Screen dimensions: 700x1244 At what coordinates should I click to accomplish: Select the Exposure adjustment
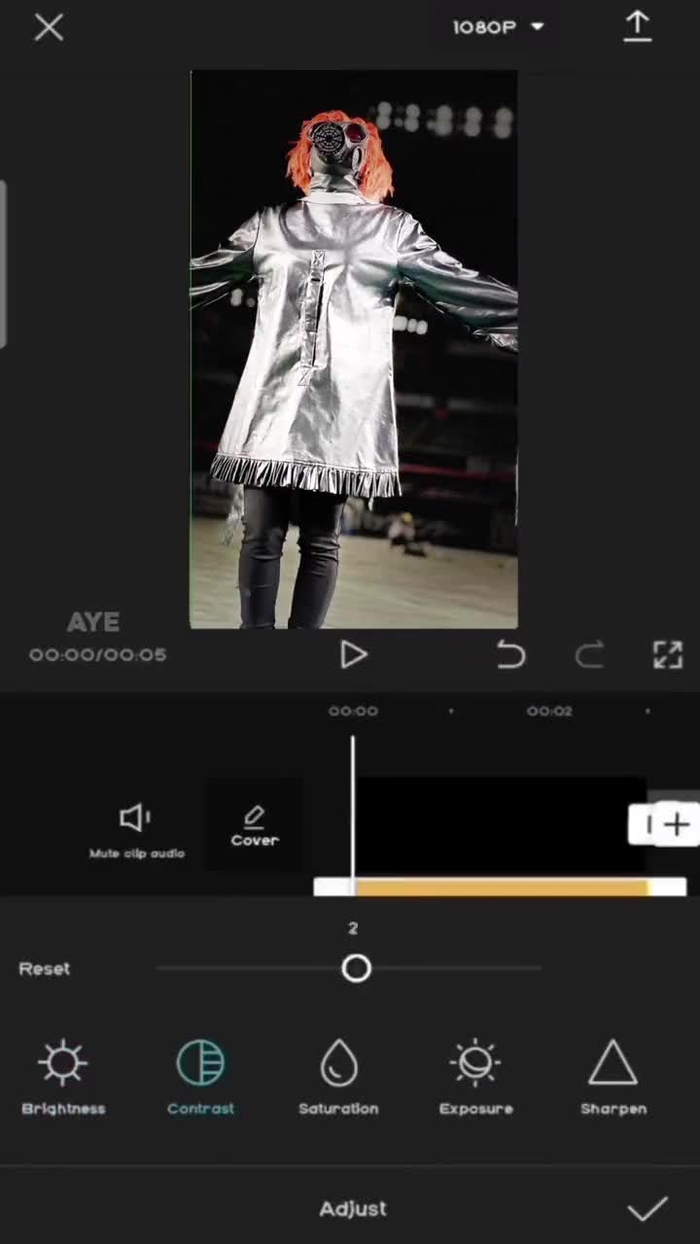476,1076
